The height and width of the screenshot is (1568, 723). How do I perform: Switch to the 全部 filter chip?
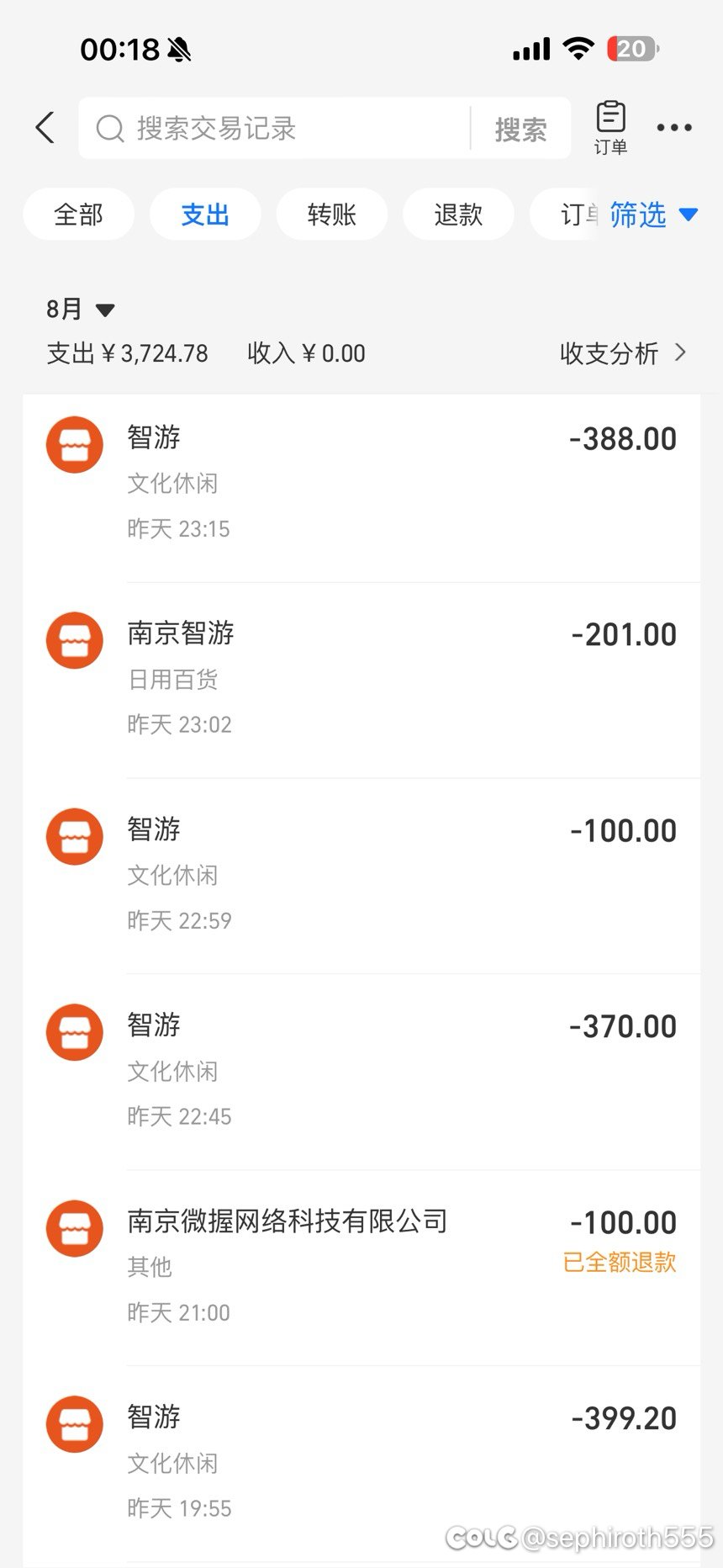[78, 215]
